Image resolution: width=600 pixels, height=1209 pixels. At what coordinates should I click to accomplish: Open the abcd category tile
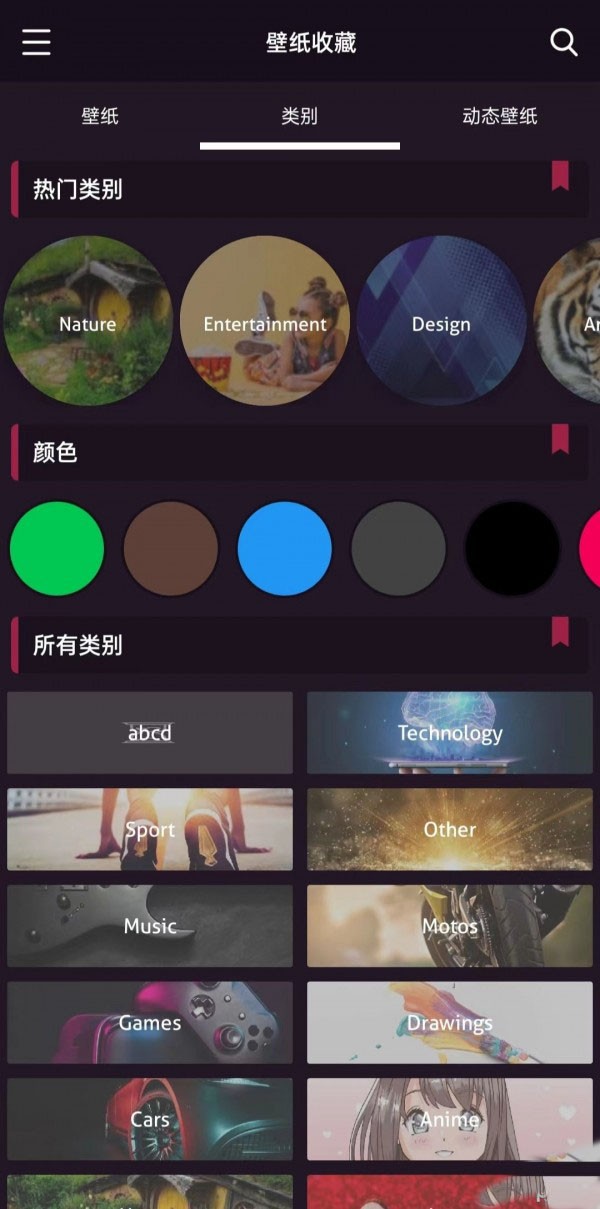(x=150, y=733)
